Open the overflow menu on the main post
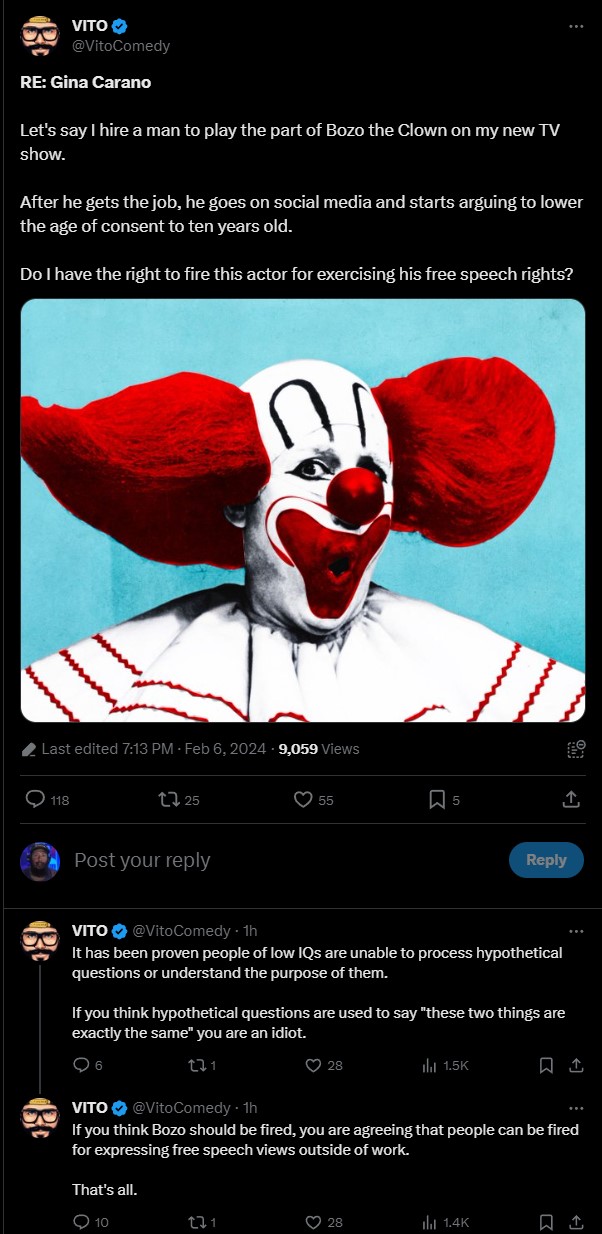The height and width of the screenshot is (1234, 602). (x=575, y=26)
